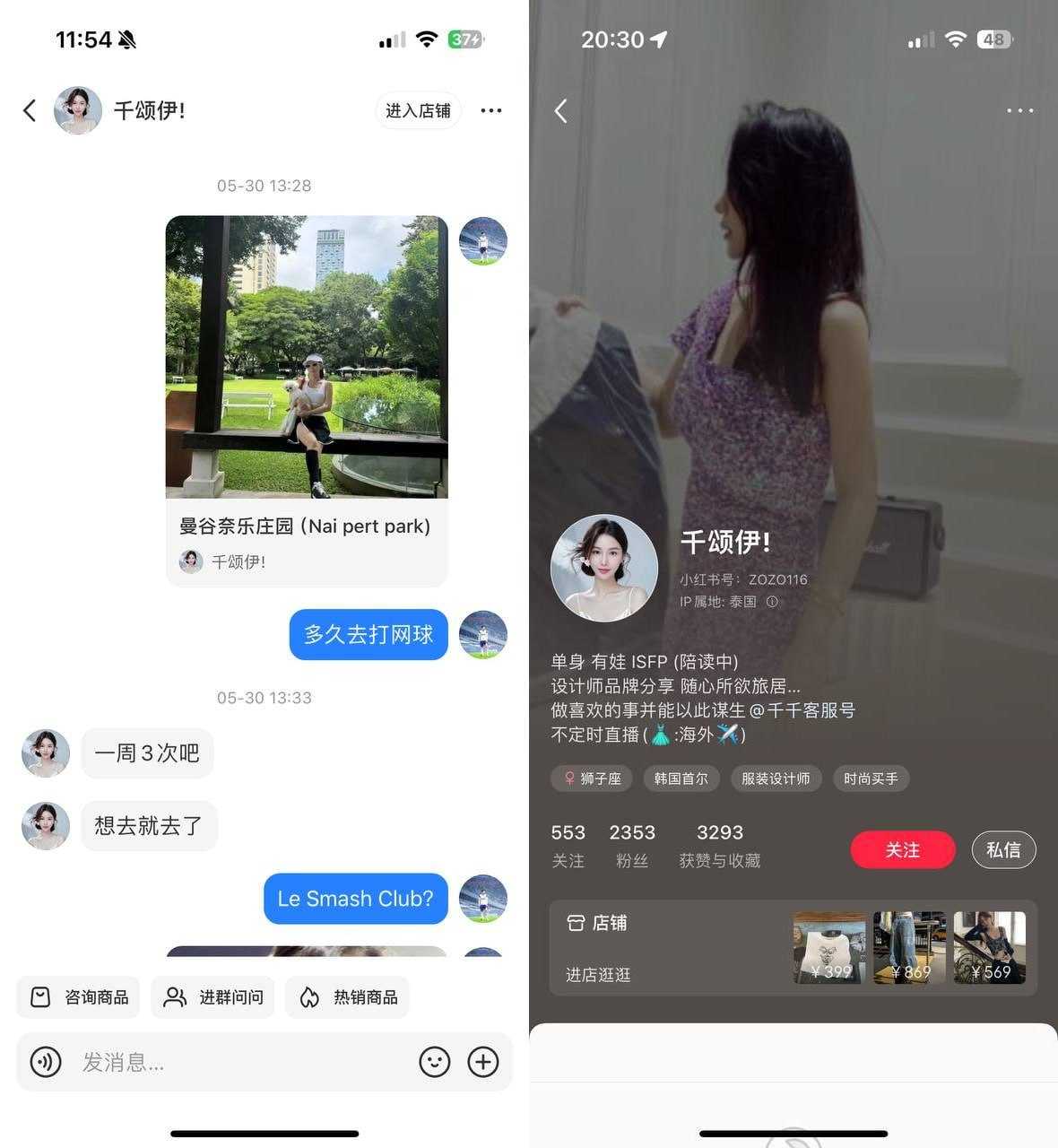Viewport: 1058px width, 1148px height.
Task: Select the 进群问问 chip
Action: (x=213, y=997)
